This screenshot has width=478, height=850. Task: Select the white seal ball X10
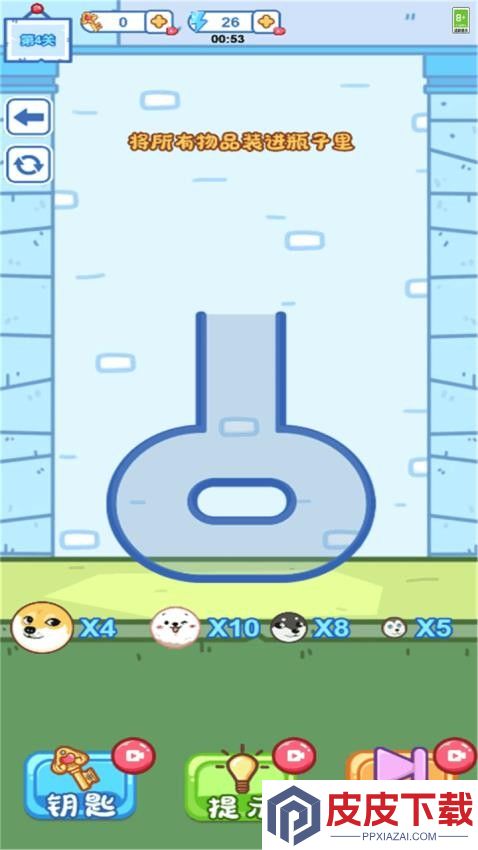coord(175,627)
